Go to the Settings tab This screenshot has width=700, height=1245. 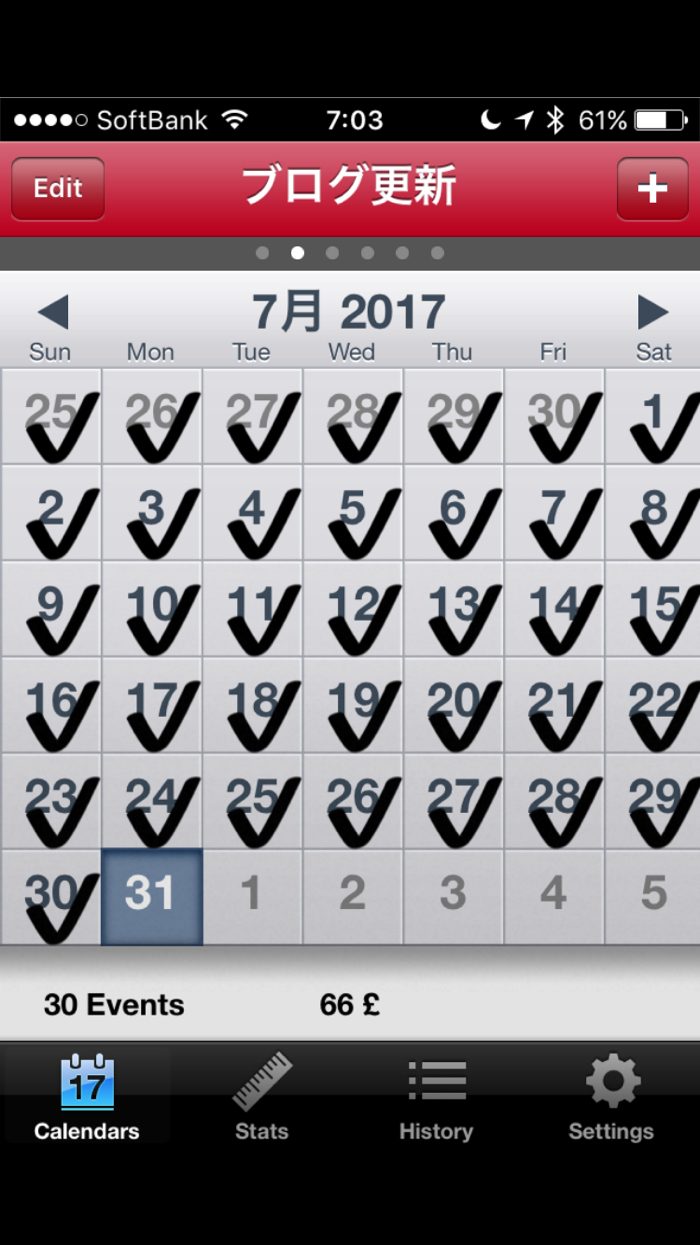point(611,1097)
